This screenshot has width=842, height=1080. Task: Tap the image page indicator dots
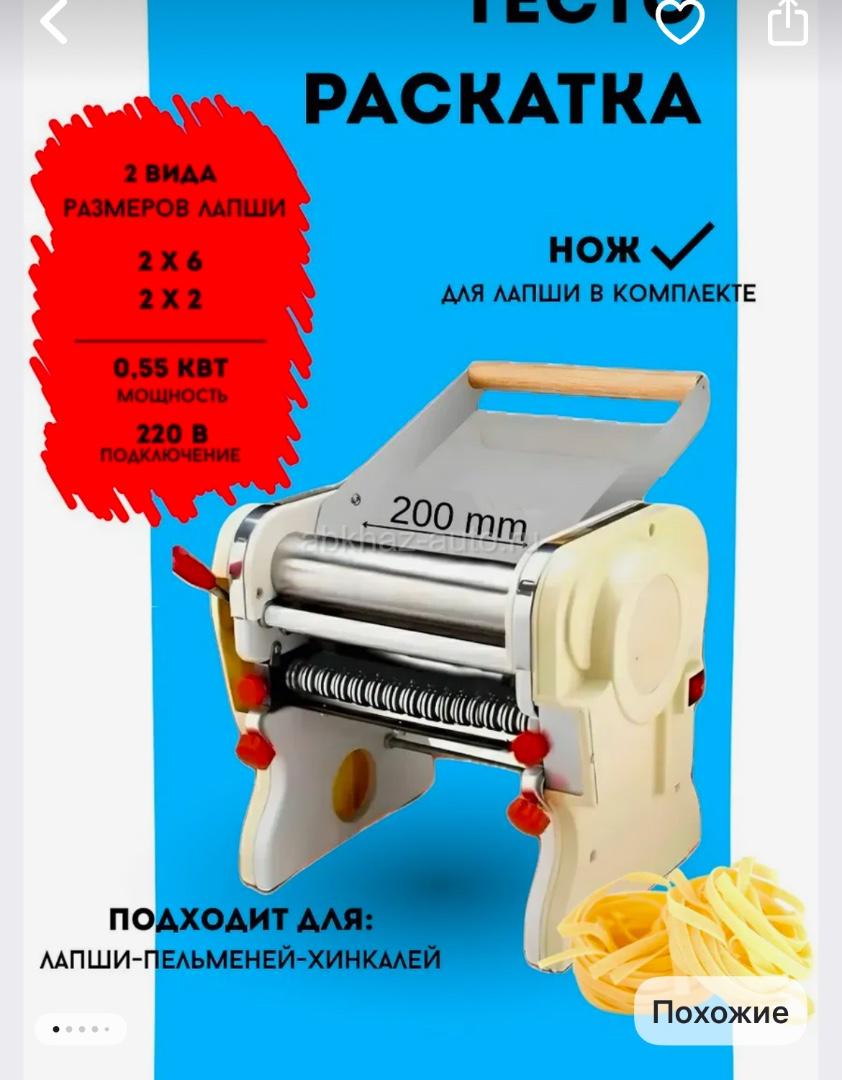81,1028
